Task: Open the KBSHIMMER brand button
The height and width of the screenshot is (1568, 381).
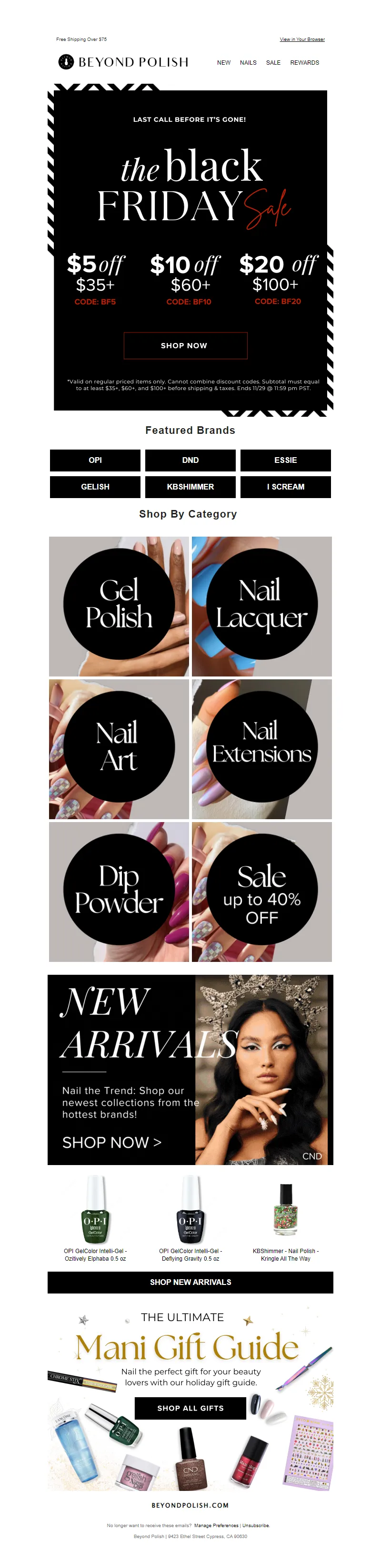Action: point(190,487)
